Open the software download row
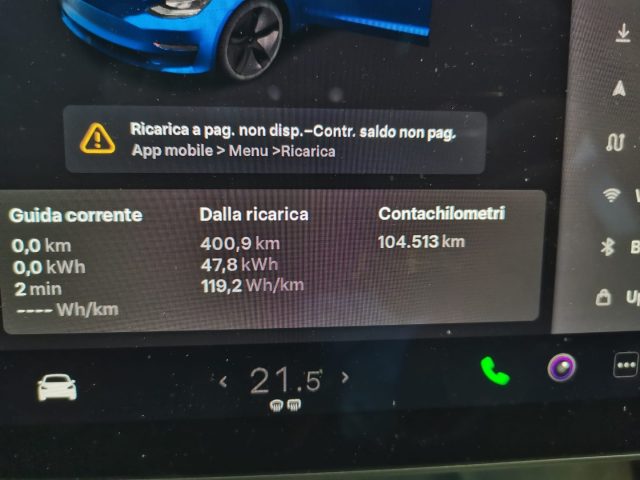The width and height of the screenshot is (640, 480). tap(622, 34)
